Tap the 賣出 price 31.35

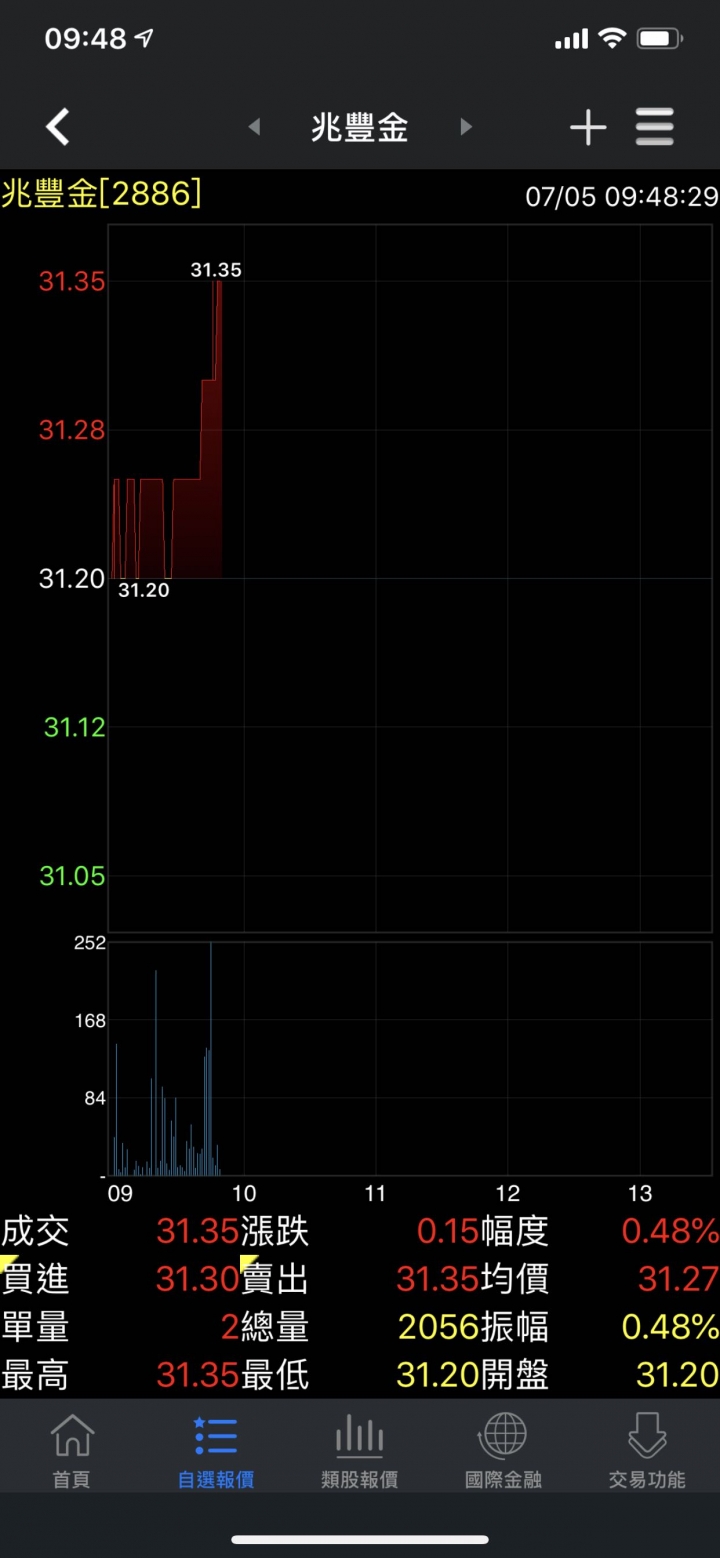click(437, 1279)
